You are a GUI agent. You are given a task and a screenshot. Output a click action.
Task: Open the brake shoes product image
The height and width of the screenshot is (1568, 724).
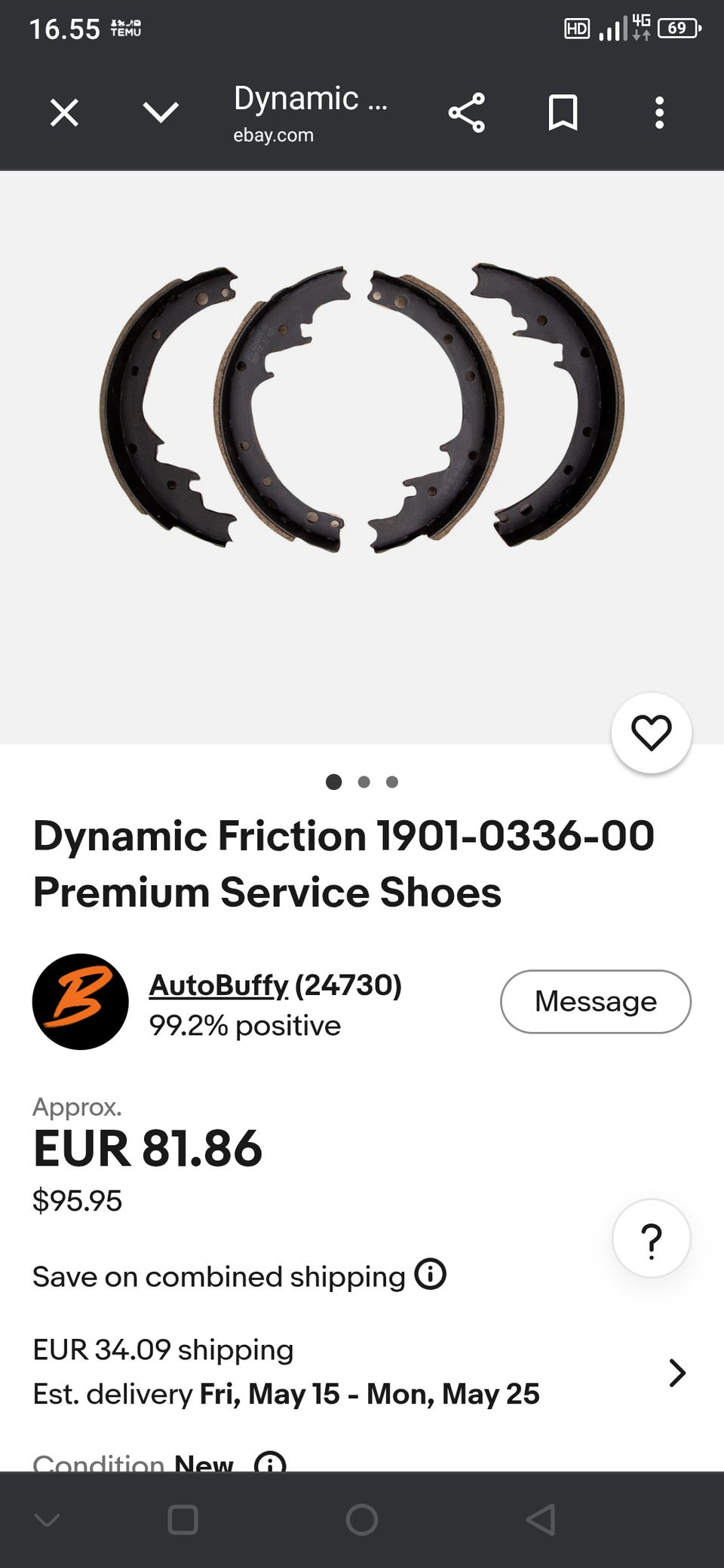pyautogui.click(x=362, y=407)
